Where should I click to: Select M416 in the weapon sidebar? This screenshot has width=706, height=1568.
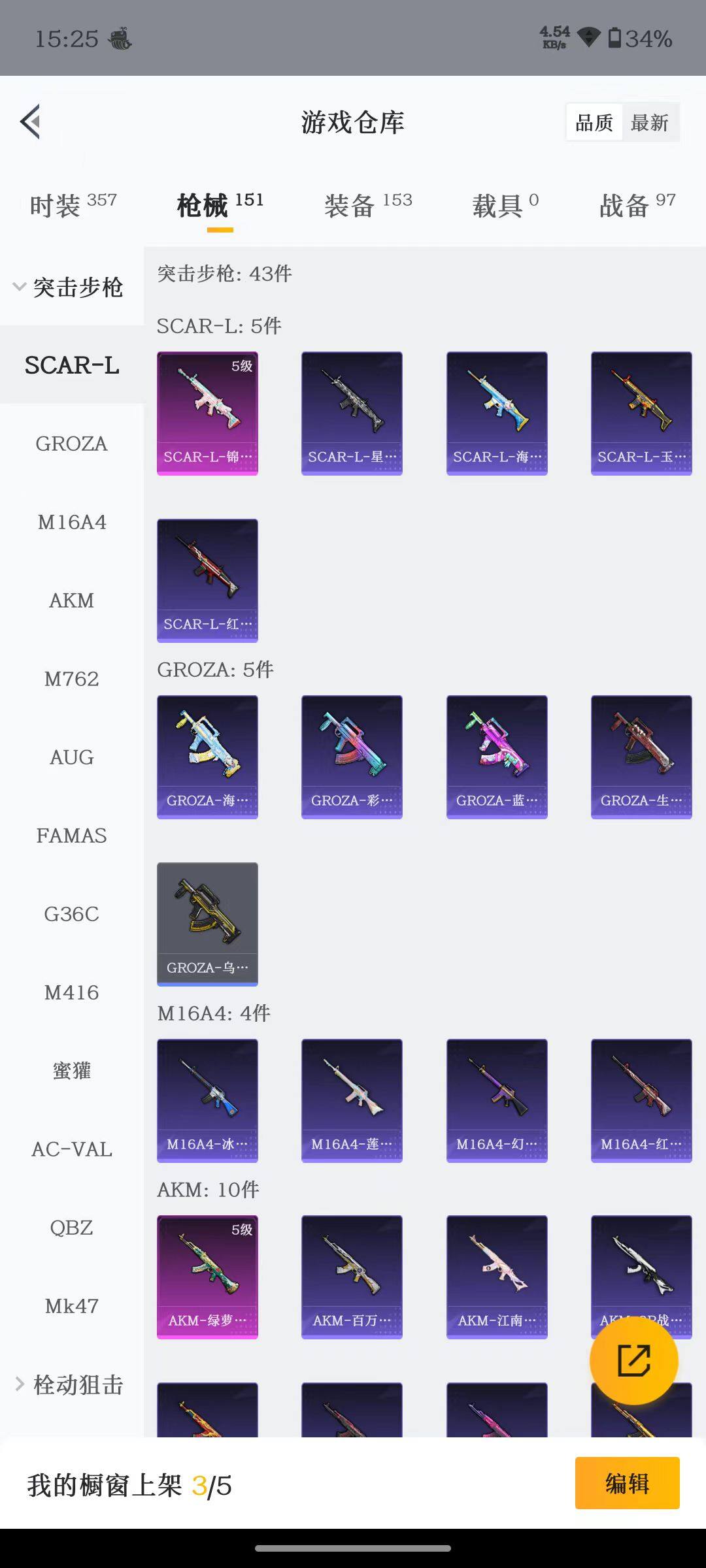pyautogui.click(x=71, y=992)
